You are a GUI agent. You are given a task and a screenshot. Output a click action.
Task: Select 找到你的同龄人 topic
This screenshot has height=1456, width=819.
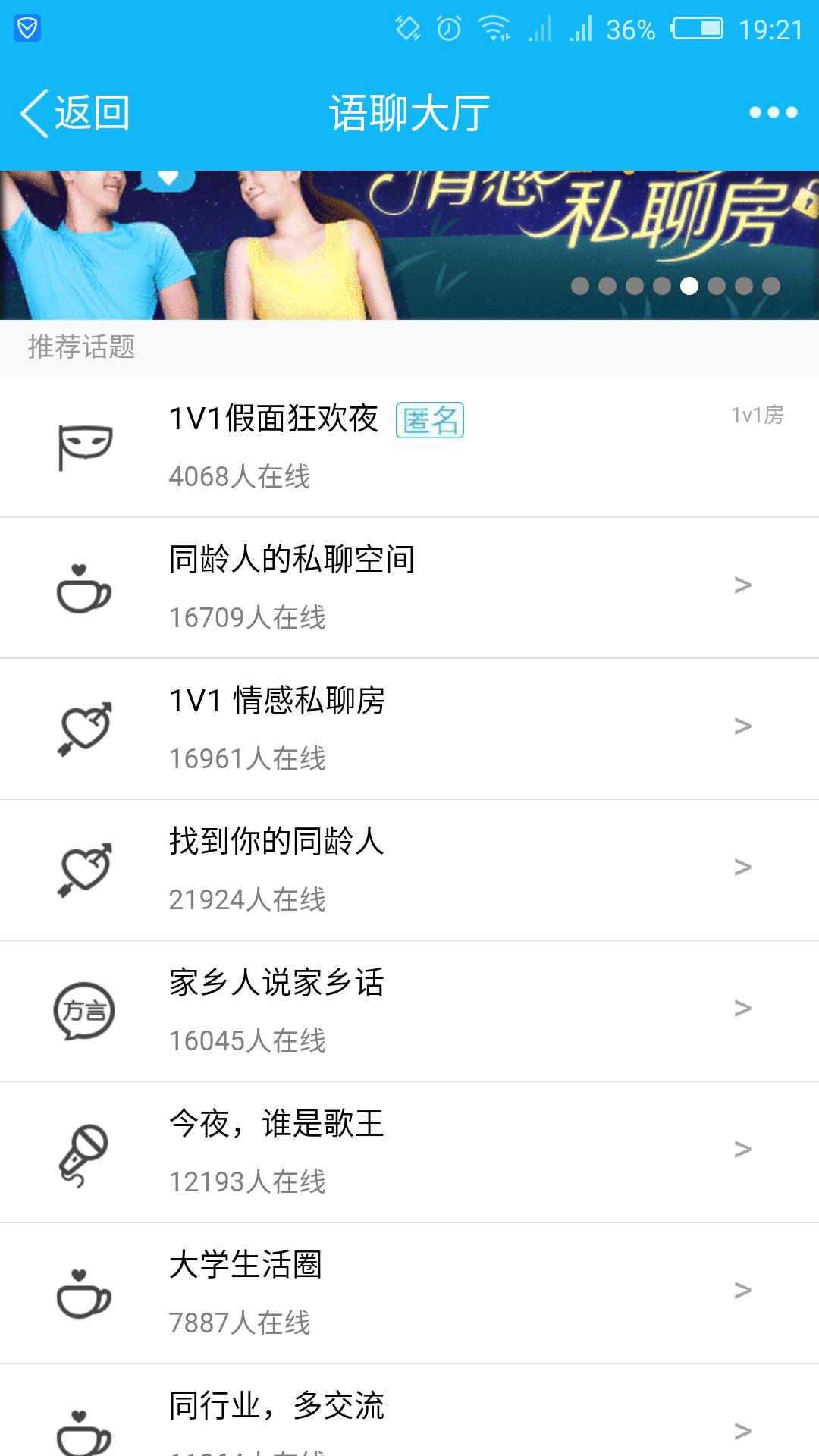click(409, 870)
